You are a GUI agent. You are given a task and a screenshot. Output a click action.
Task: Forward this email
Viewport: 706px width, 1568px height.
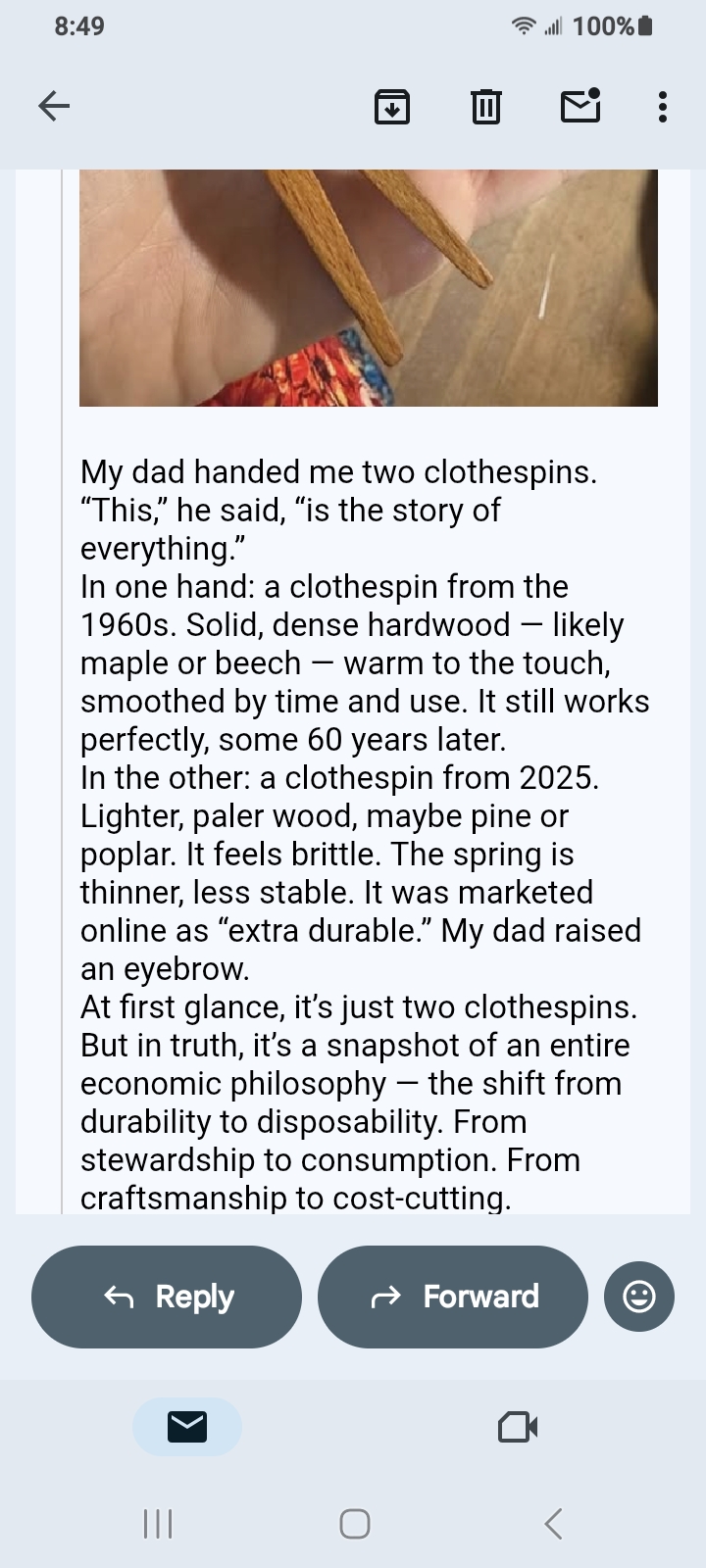coord(453,1297)
